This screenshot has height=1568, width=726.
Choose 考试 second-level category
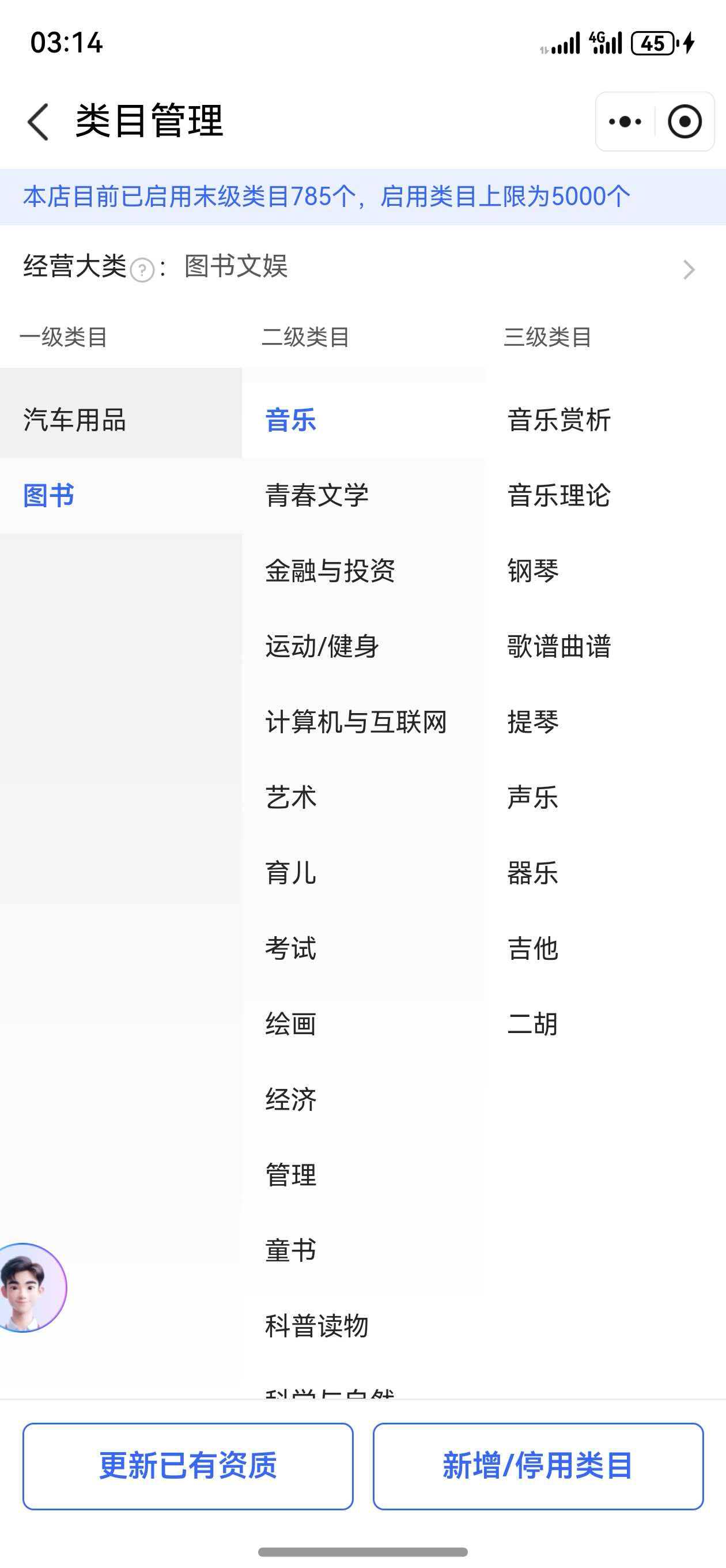coord(291,948)
